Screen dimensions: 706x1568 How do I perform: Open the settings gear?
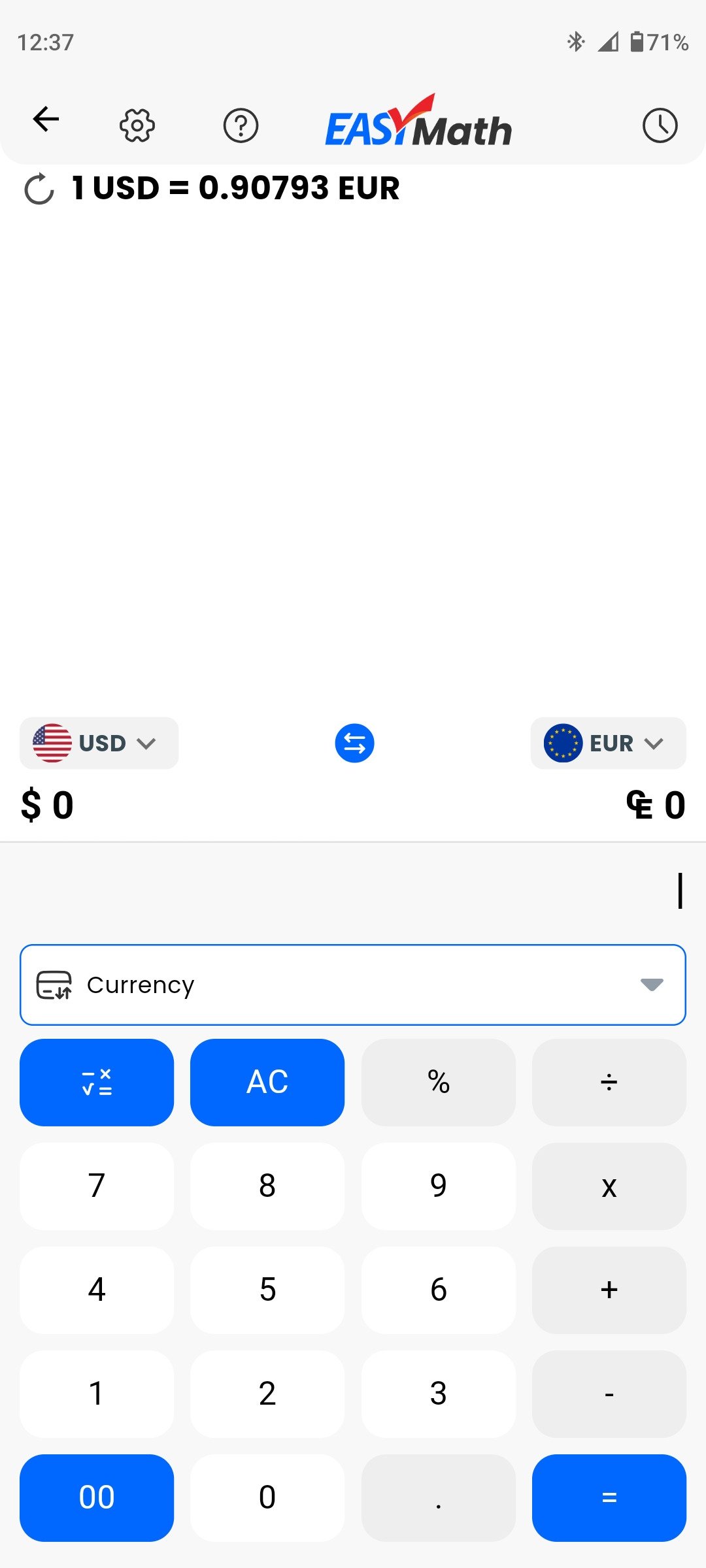[137, 125]
